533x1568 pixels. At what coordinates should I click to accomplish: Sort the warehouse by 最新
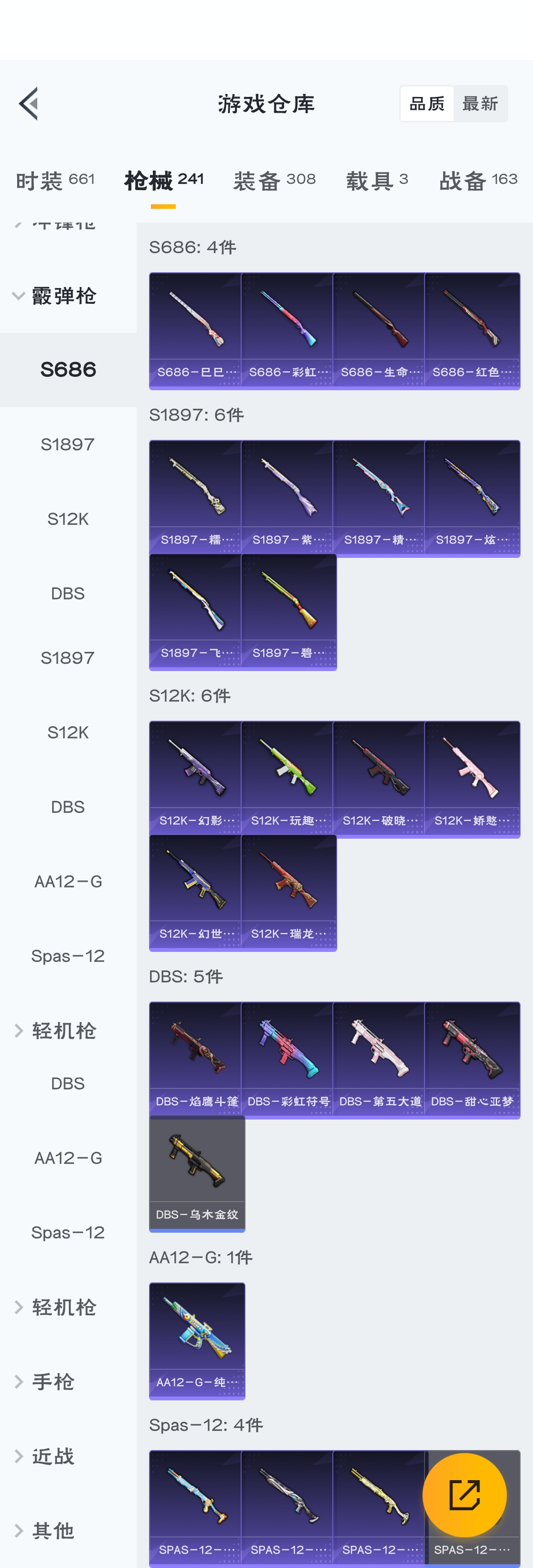click(x=480, y=104)
